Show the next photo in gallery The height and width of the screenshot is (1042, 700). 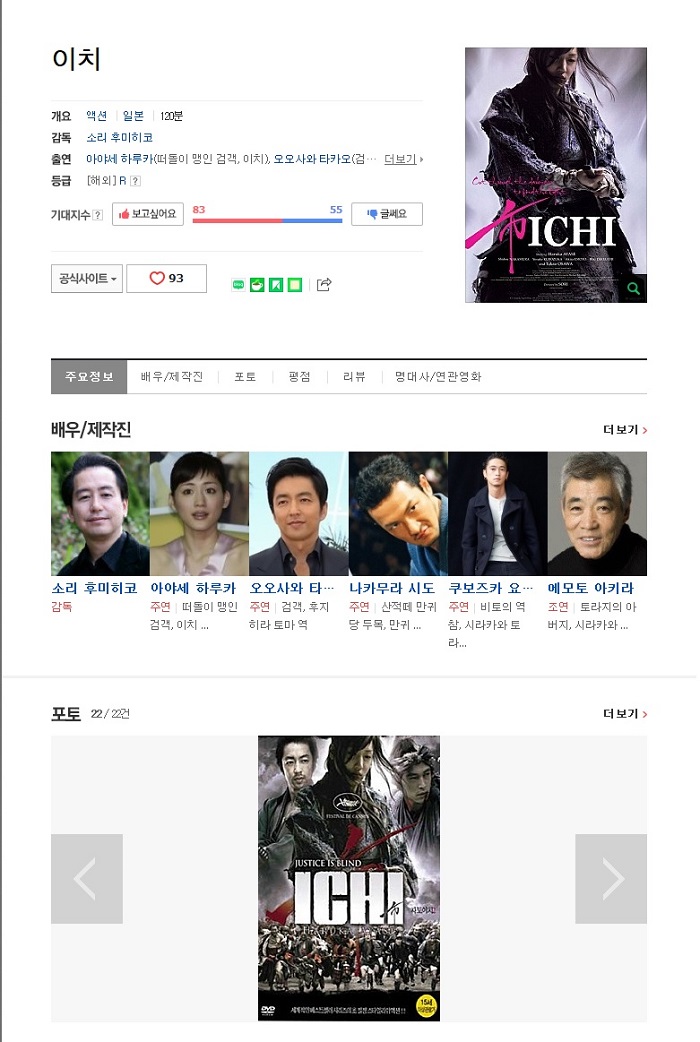pyautogui.click(x=611, y=879)
